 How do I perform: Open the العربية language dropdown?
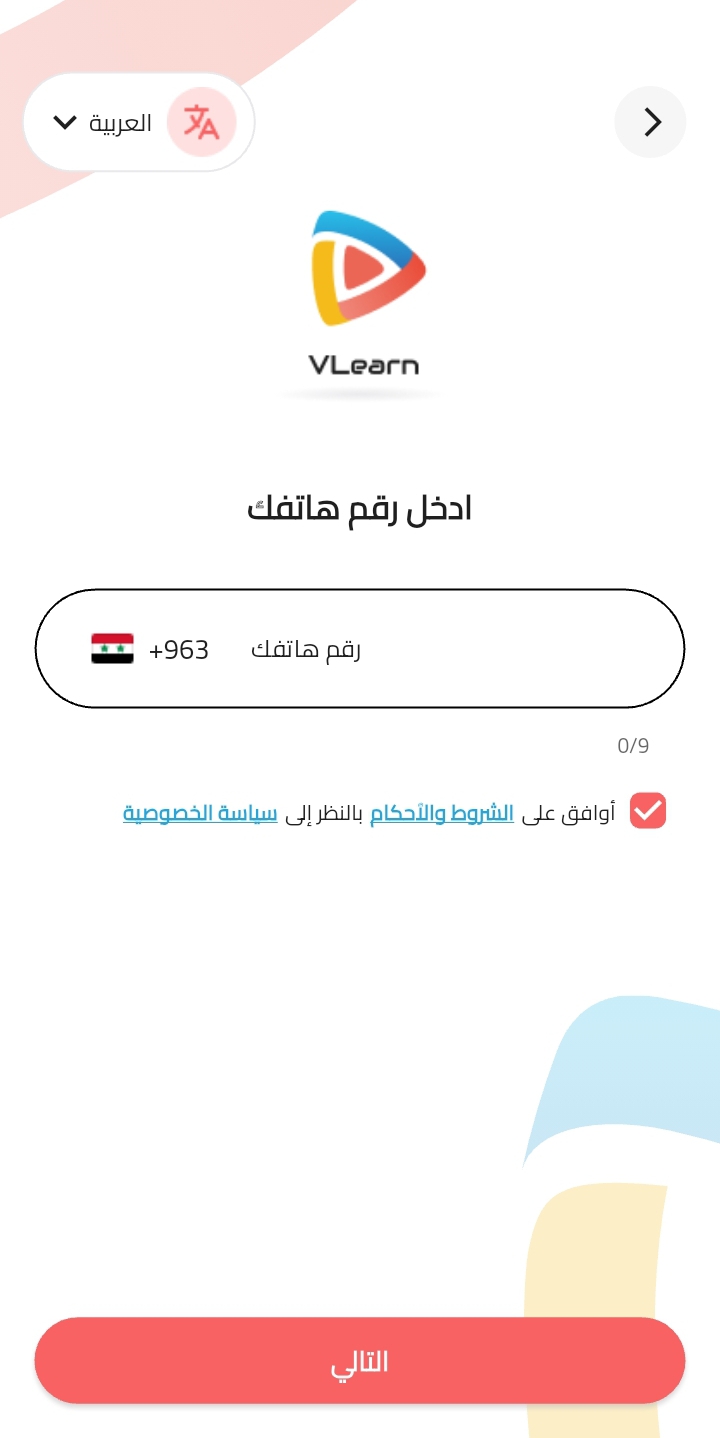(x=138, y=123)
